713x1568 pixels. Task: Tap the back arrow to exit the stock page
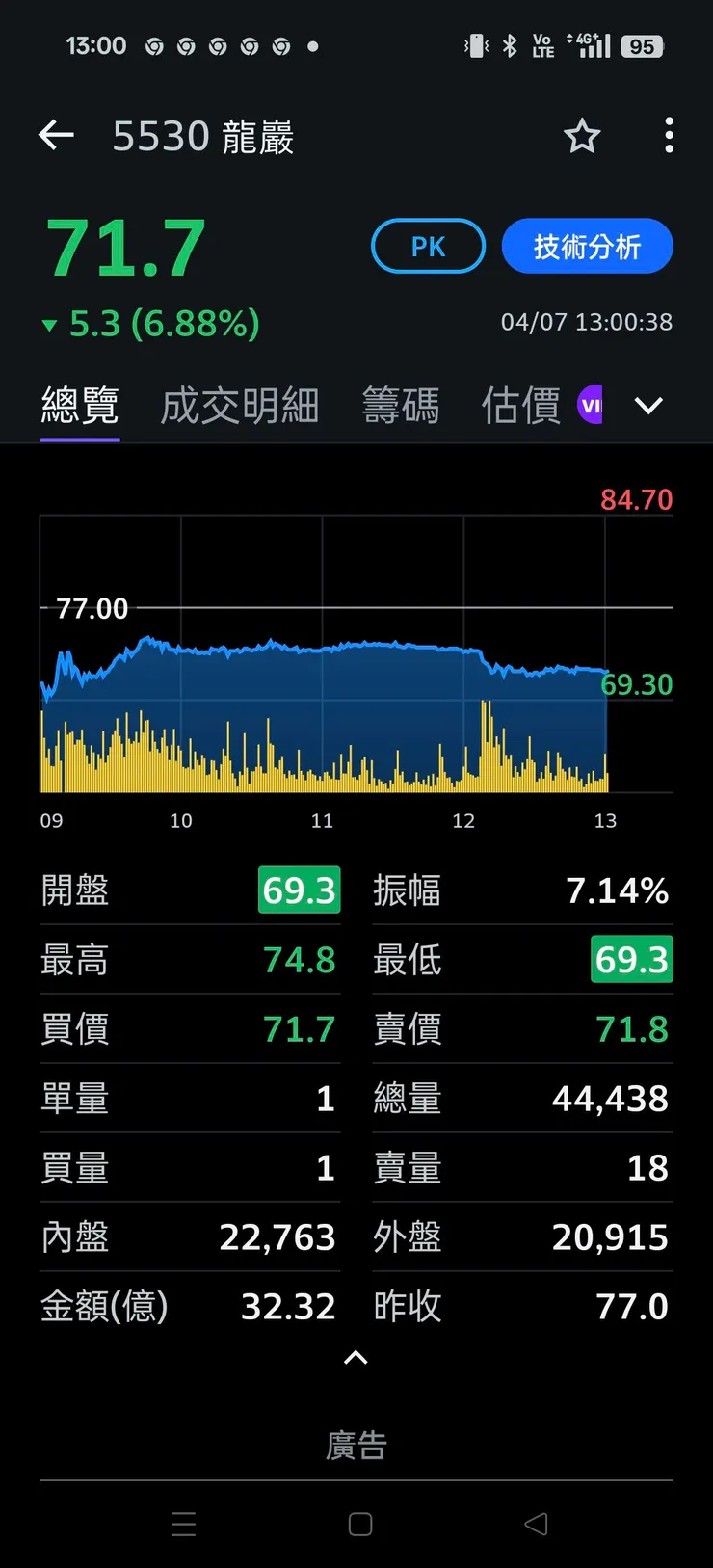[x=55, y=135]
